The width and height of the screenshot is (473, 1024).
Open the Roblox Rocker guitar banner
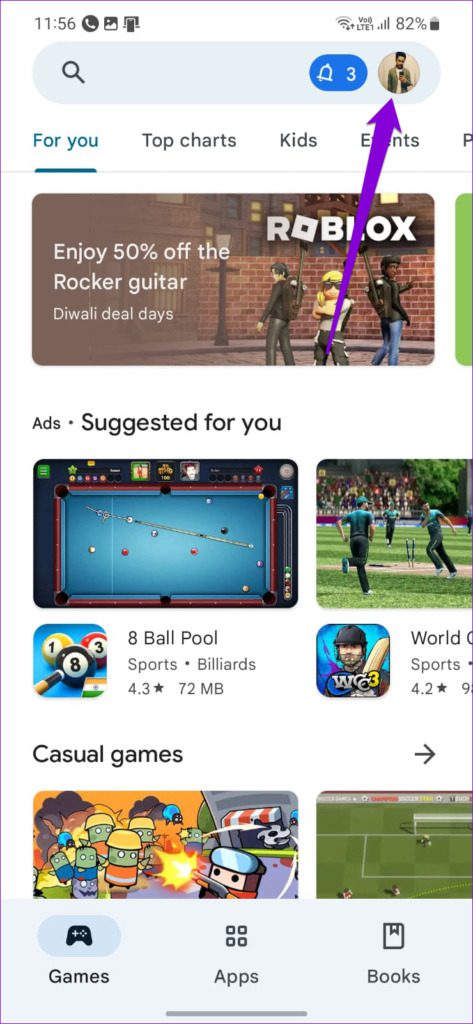[233, 280]
